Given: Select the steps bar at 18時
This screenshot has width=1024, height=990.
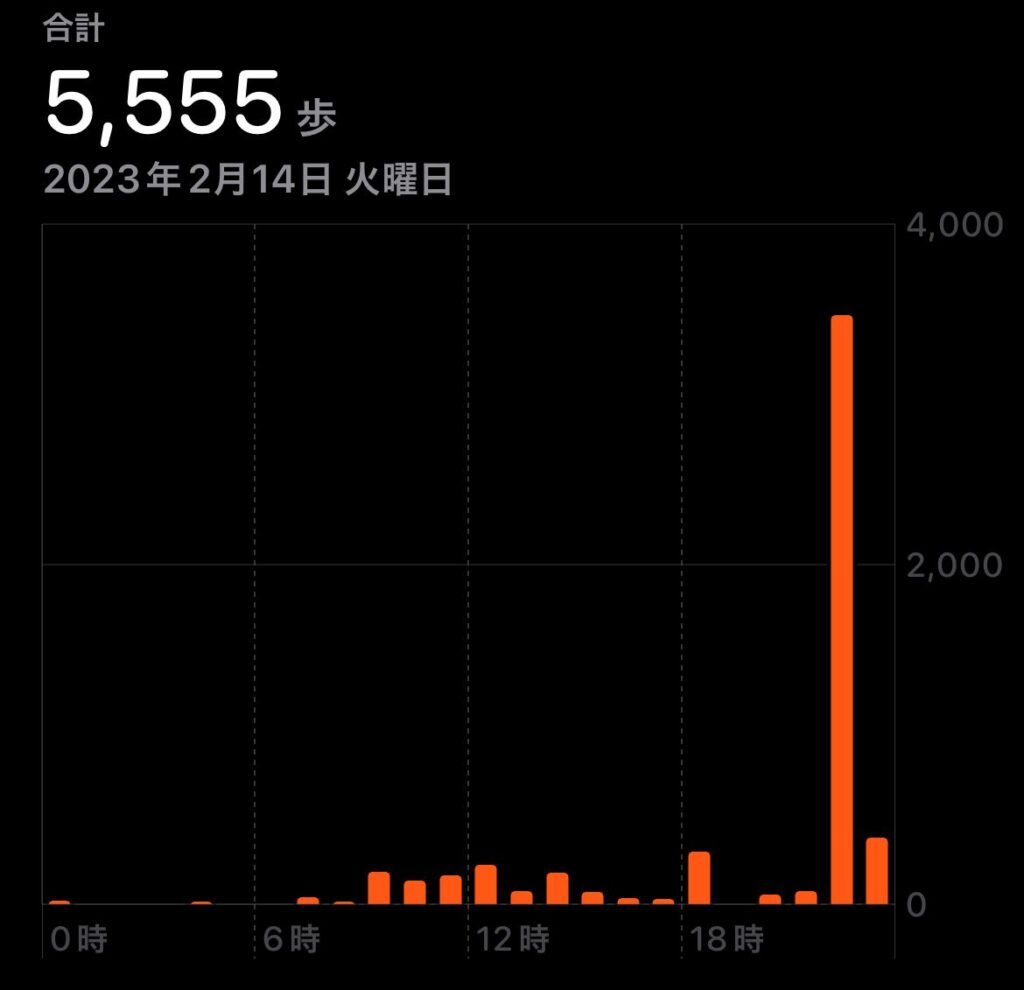Looking at the screenshot, I should 699,878.
